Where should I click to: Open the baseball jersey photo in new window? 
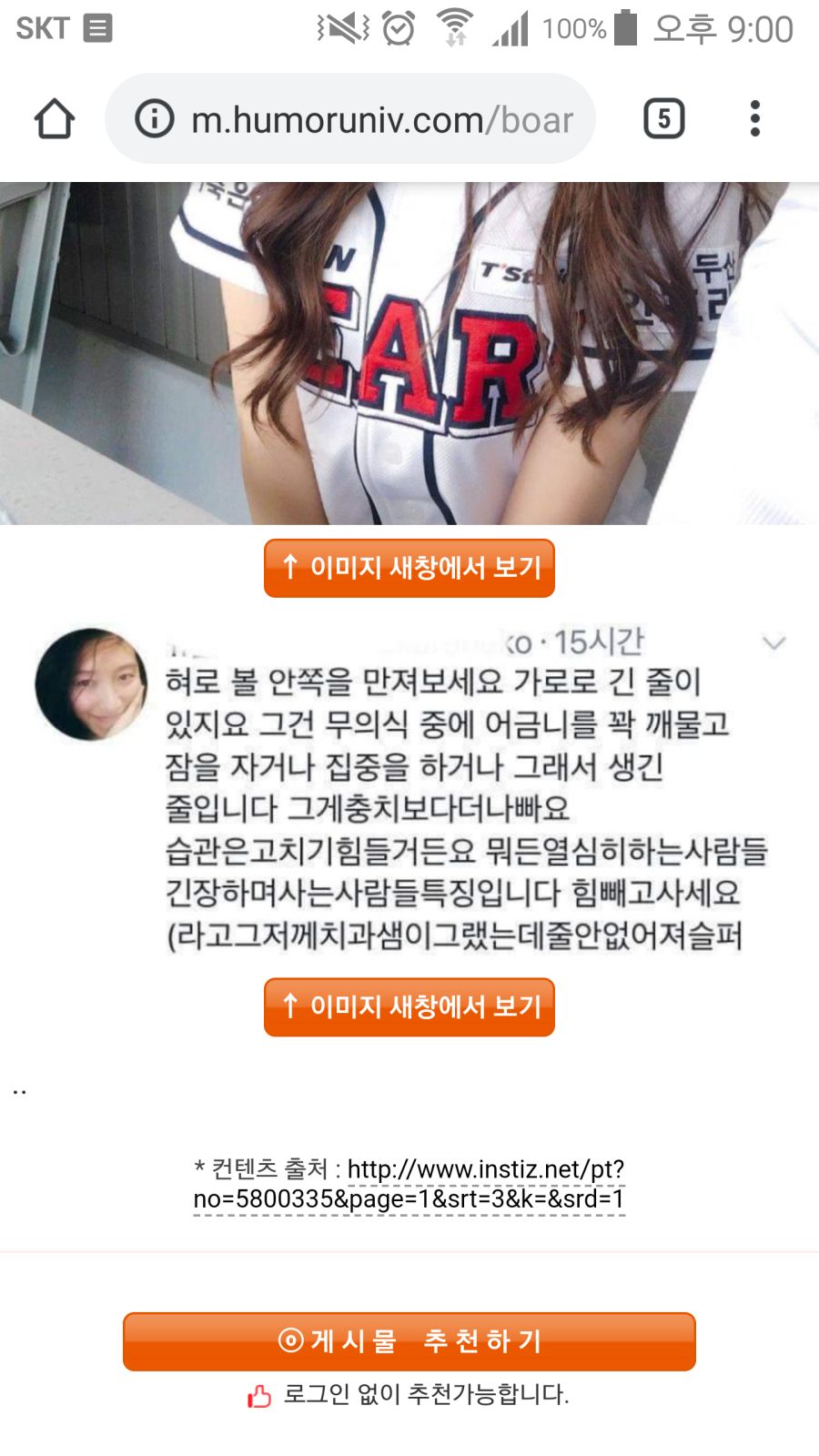[x=409, y=568]
